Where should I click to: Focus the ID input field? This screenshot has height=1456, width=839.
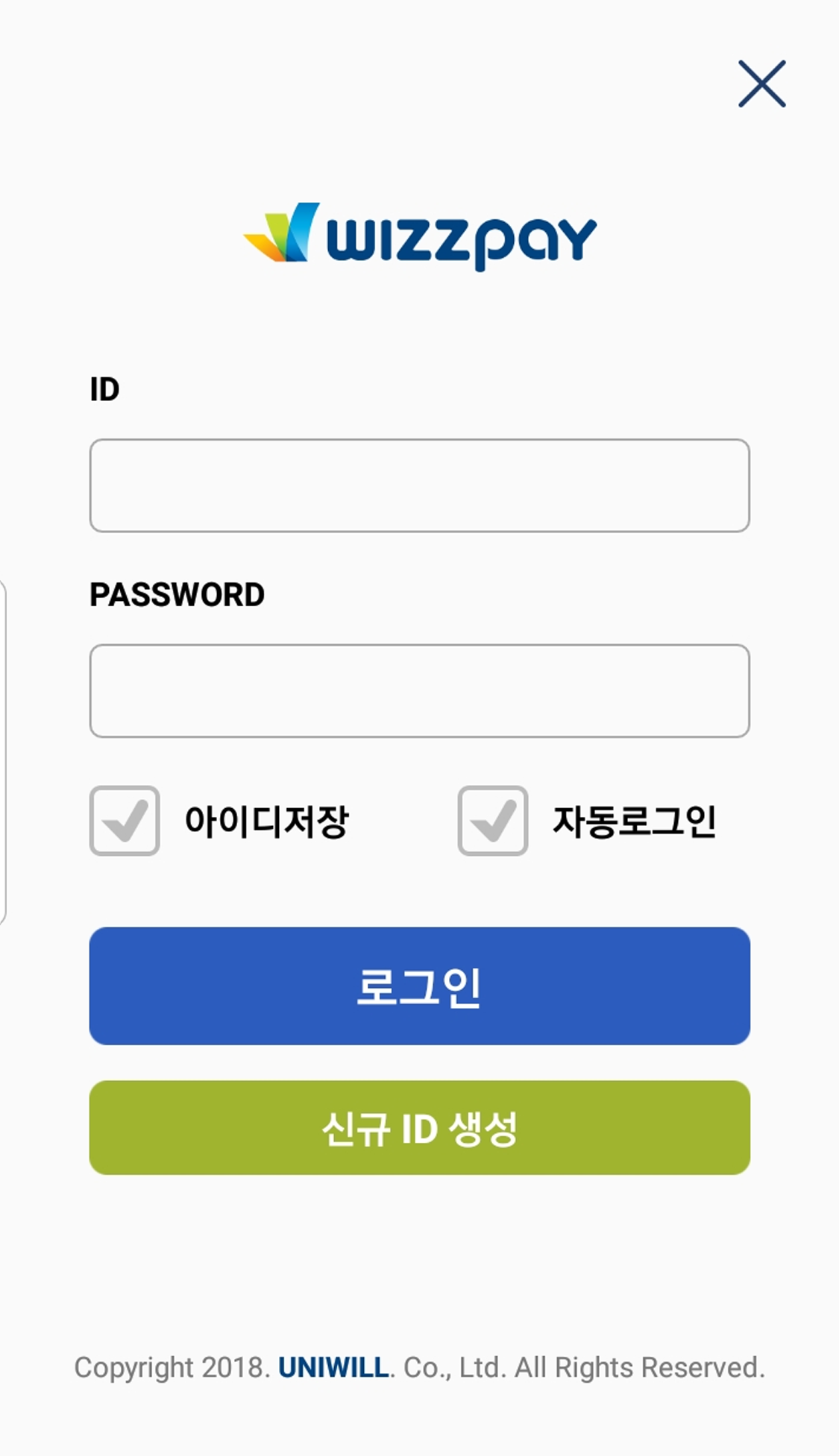click(419, 485)
